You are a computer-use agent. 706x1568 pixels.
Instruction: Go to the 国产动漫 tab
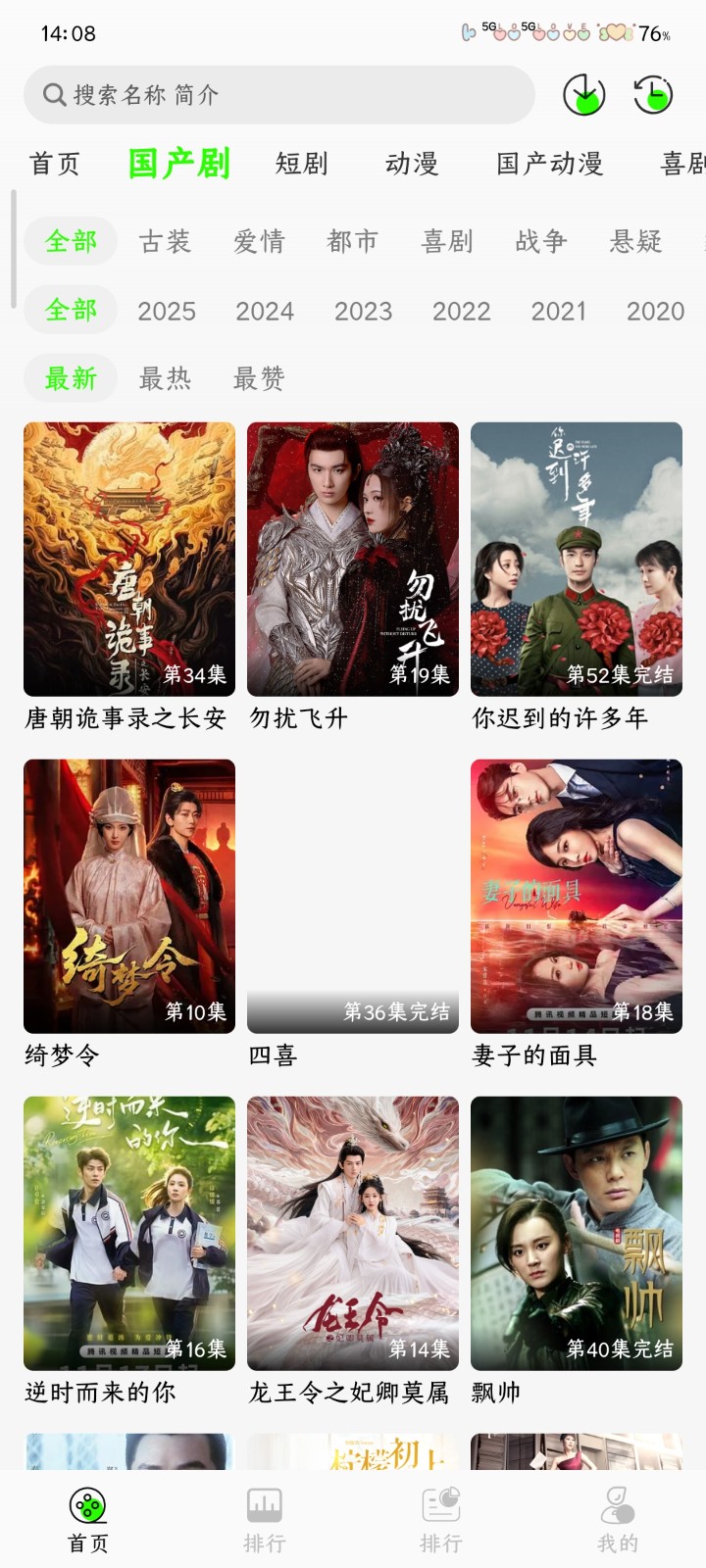(549, 164)
